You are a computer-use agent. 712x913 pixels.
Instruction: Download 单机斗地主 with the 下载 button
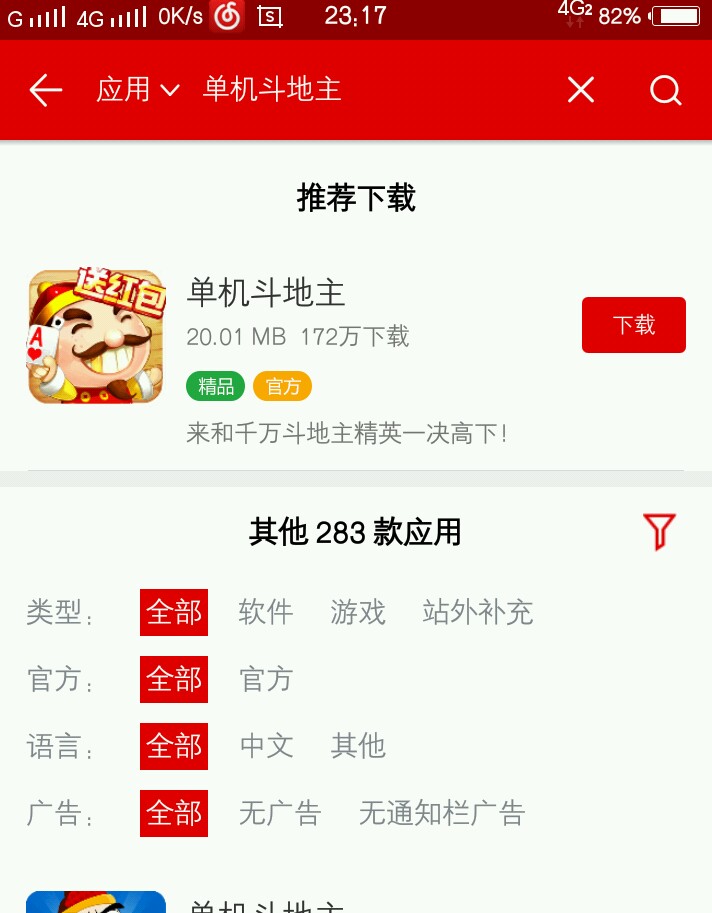(x=634, y=325)
